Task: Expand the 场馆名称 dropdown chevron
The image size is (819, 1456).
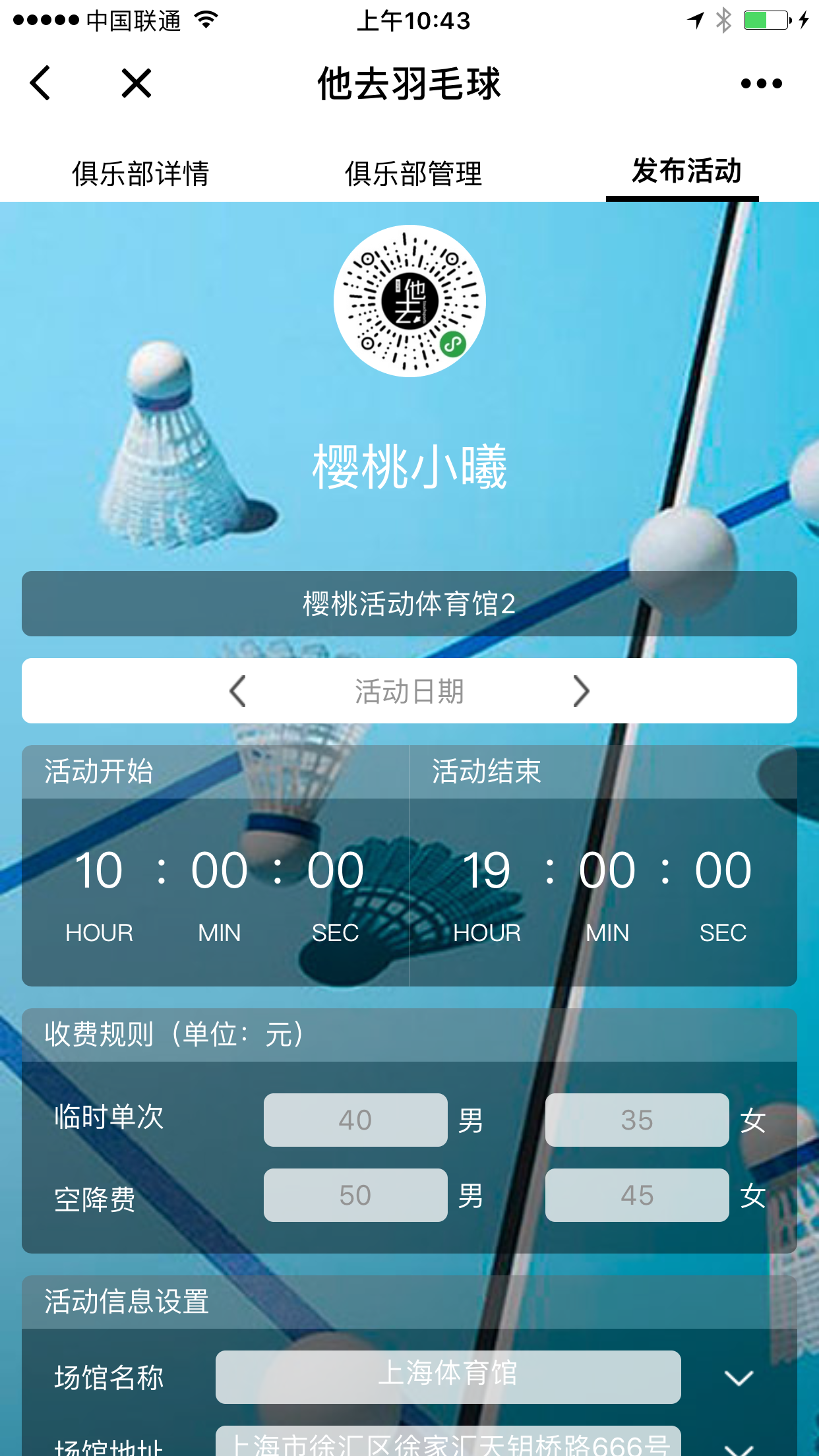Action: pos(738,1378)
